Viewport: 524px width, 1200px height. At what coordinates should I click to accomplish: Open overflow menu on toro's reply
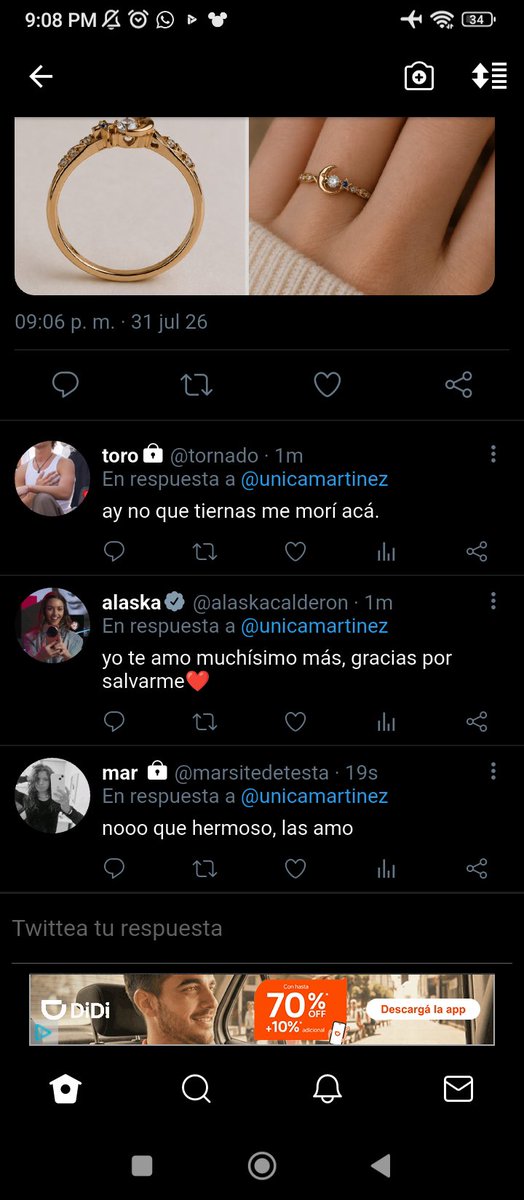(x=493, y=454)
